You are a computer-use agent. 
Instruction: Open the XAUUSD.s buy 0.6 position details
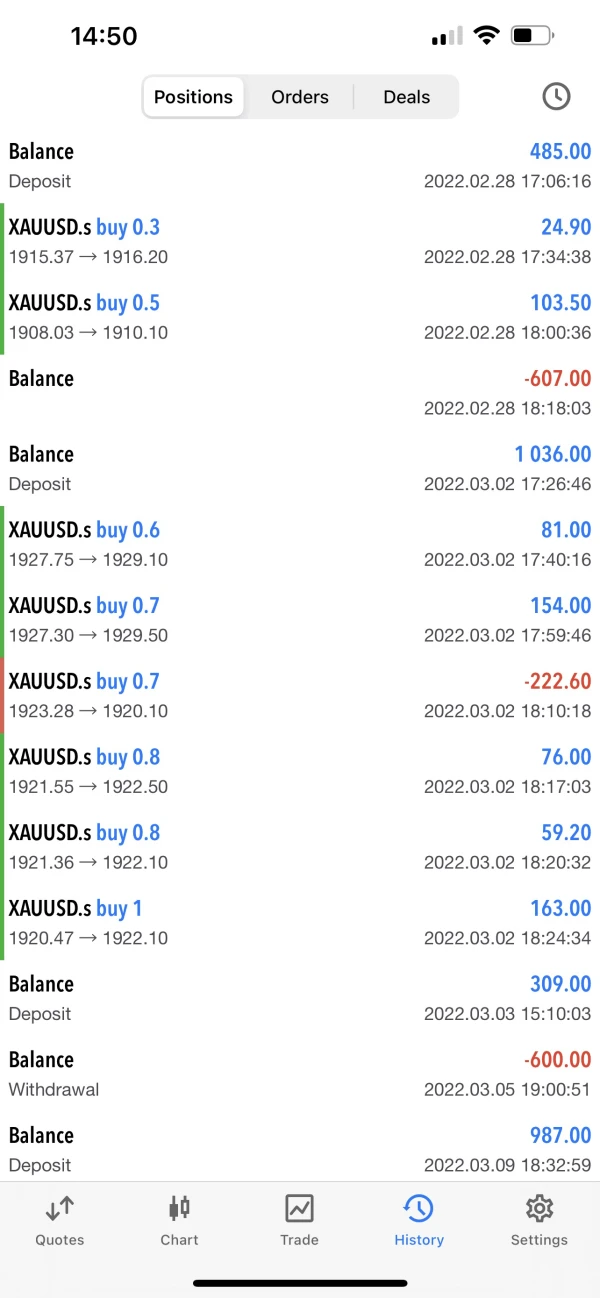[x=300, y=544]
